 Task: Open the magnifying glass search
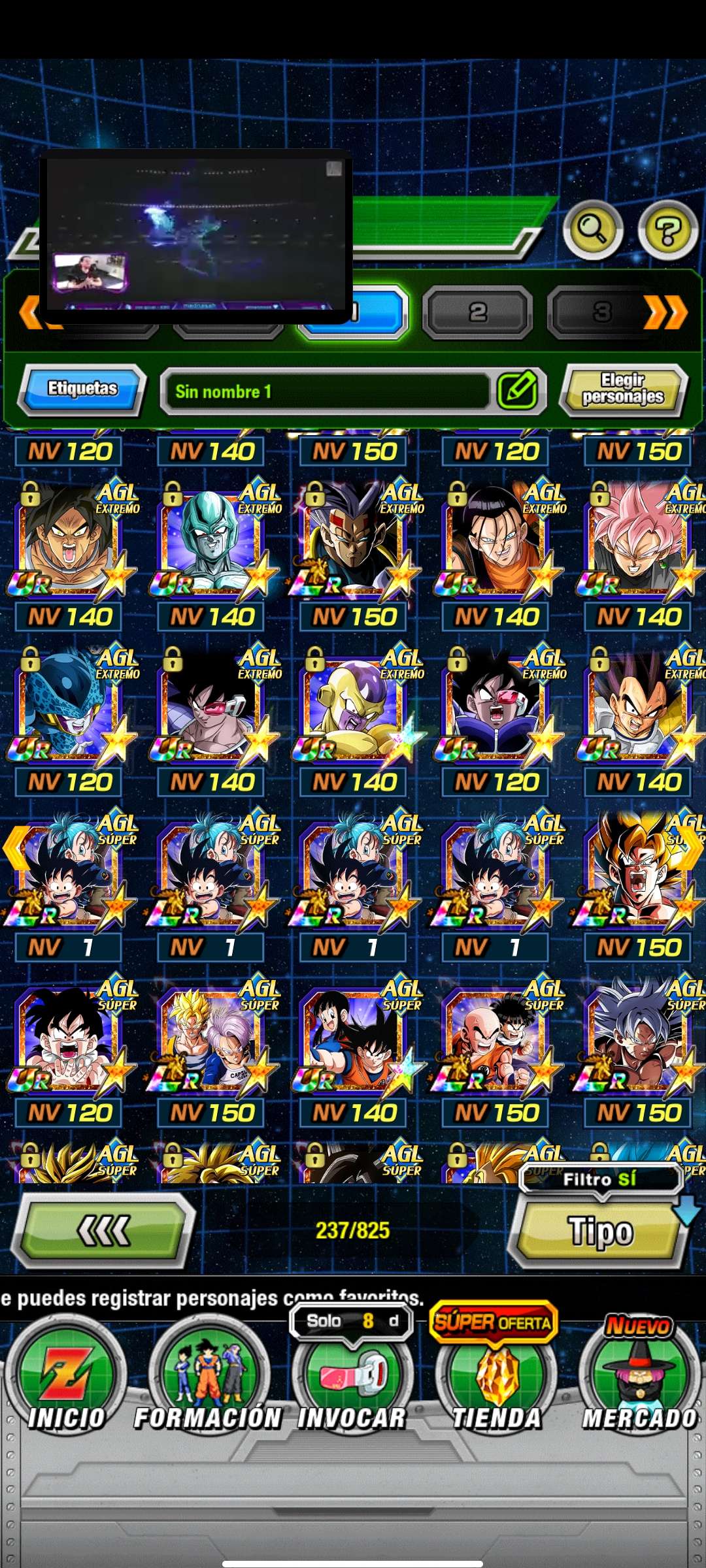pos(592,229)
